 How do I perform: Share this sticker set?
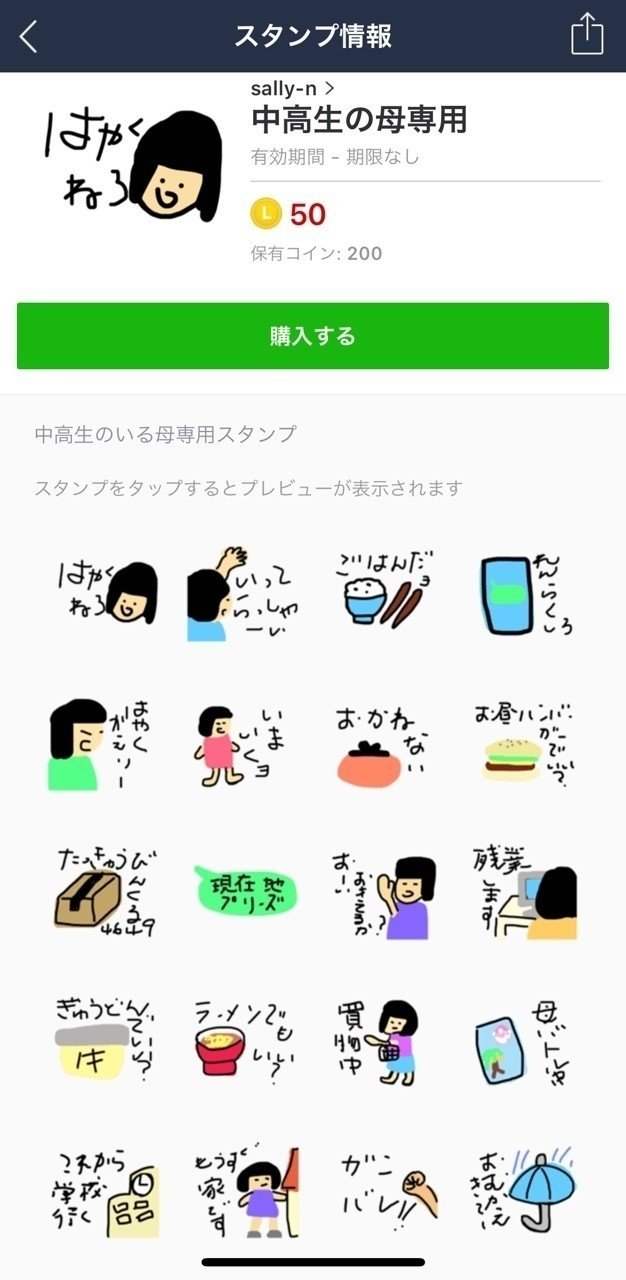[x=587, y=35]
